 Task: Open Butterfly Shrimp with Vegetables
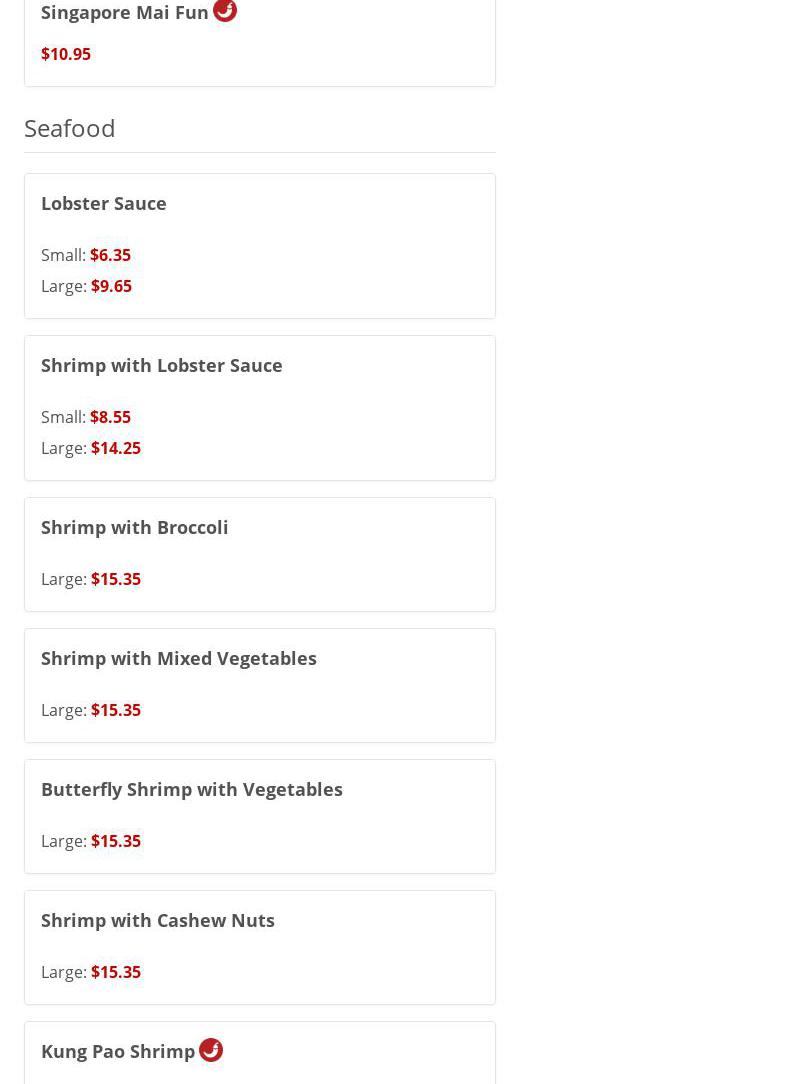pos(192,789)
